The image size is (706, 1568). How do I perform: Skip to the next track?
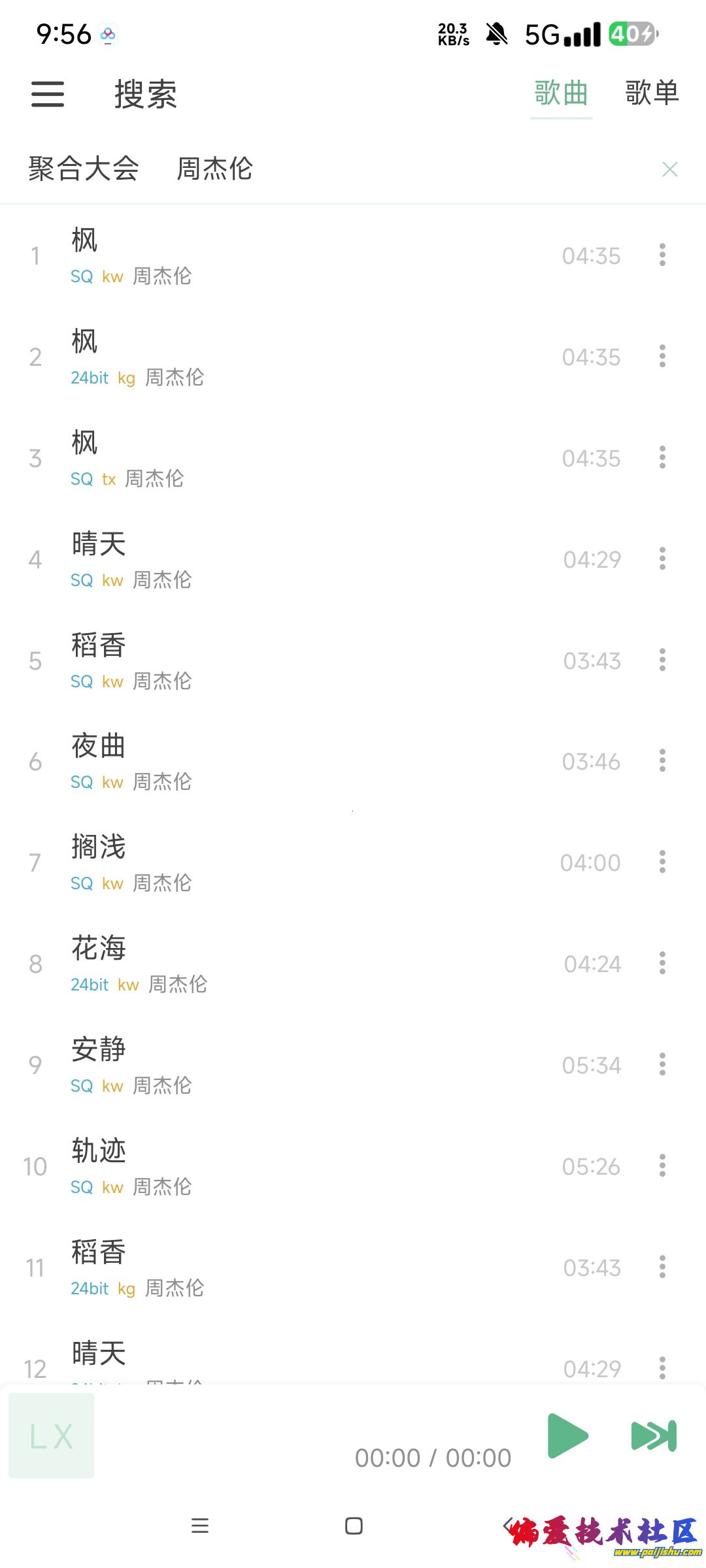coord(654,1436)
